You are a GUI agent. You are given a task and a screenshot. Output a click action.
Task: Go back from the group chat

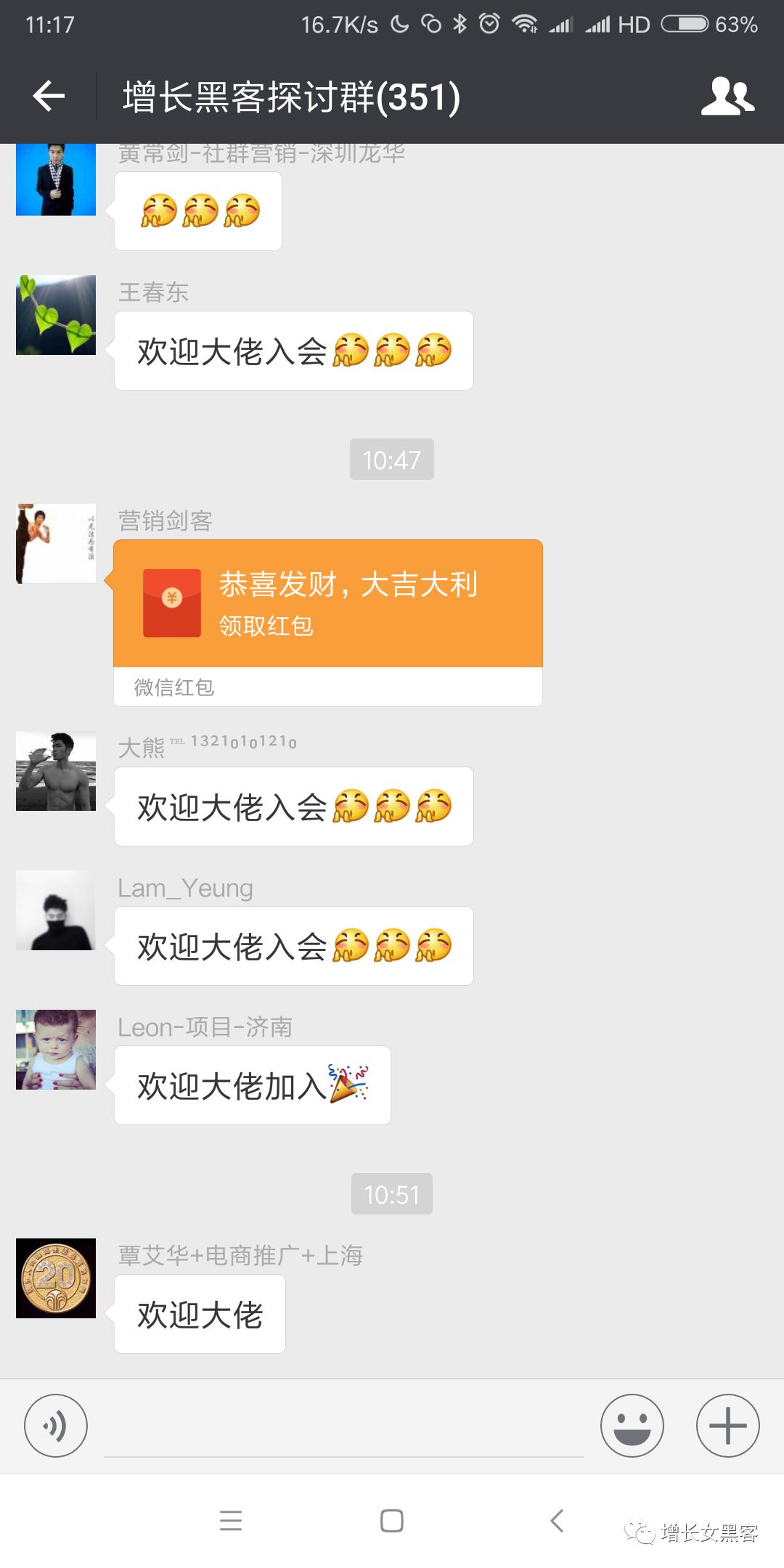click(49, 96)
